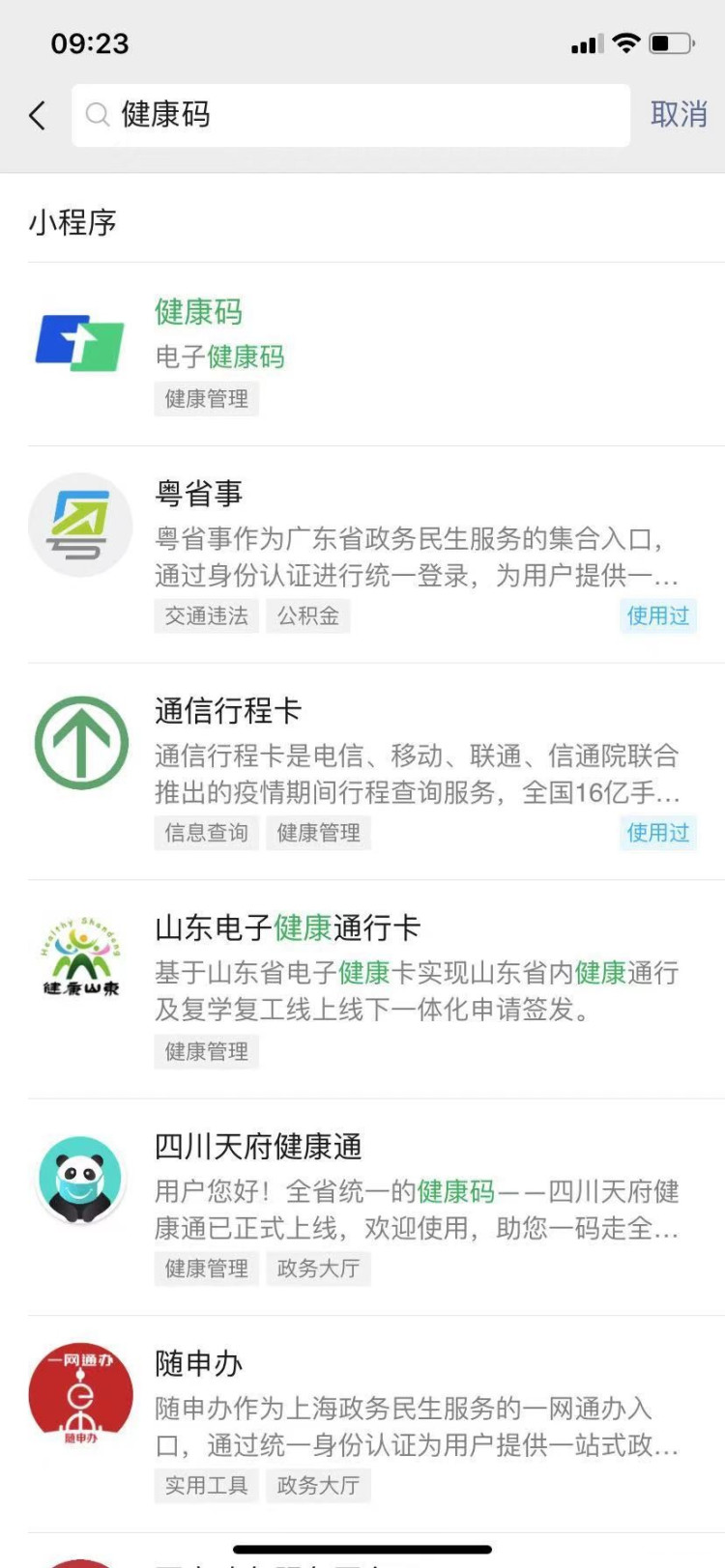Cancel the search with 取消
725x1568 pixels.
(678, 115)
